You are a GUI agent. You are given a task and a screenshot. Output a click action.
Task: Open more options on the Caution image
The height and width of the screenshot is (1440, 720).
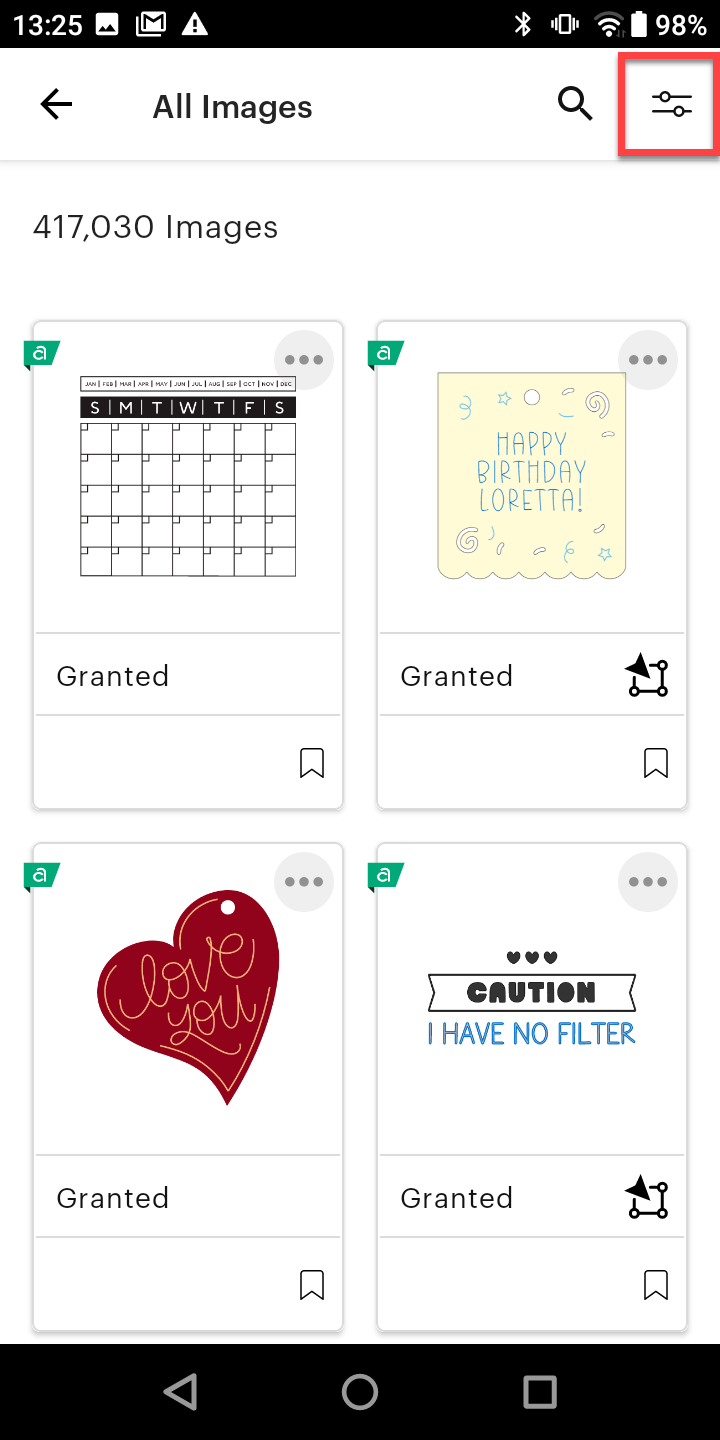(648, 882)
